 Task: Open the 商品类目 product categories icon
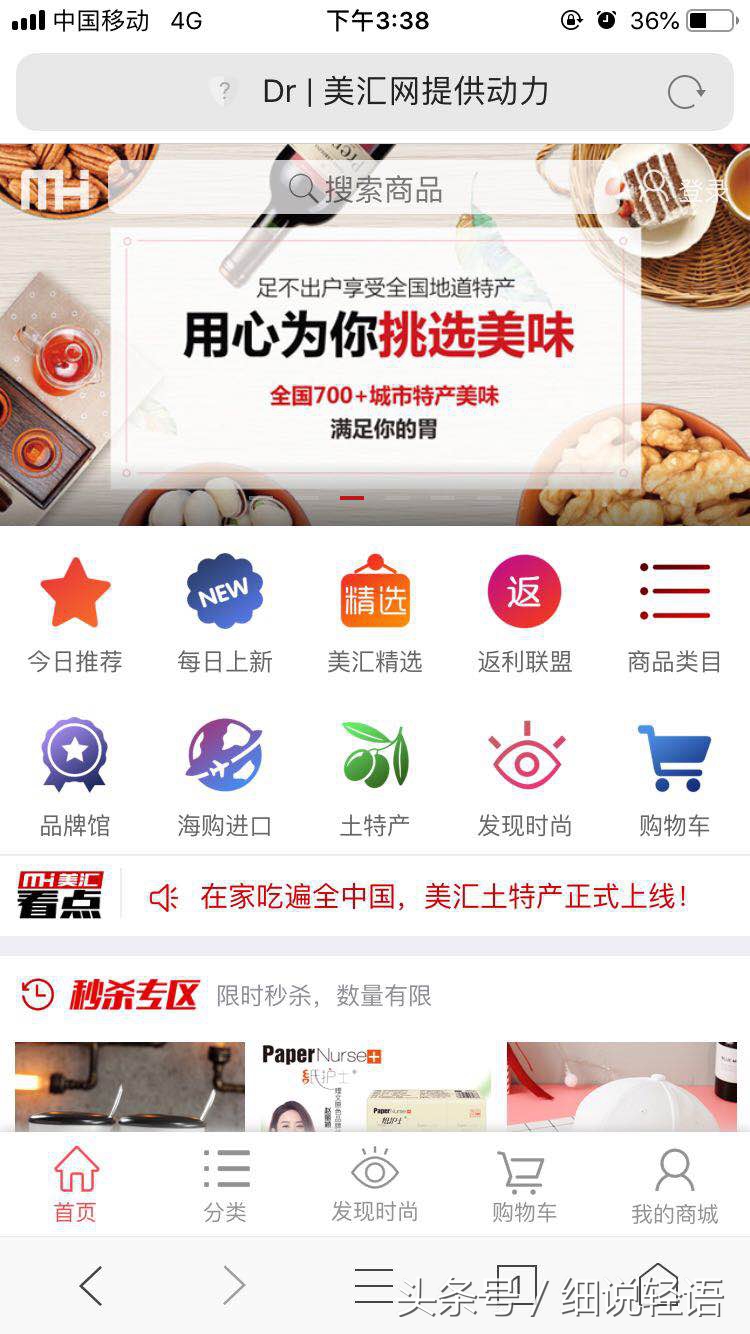(674, 591)
